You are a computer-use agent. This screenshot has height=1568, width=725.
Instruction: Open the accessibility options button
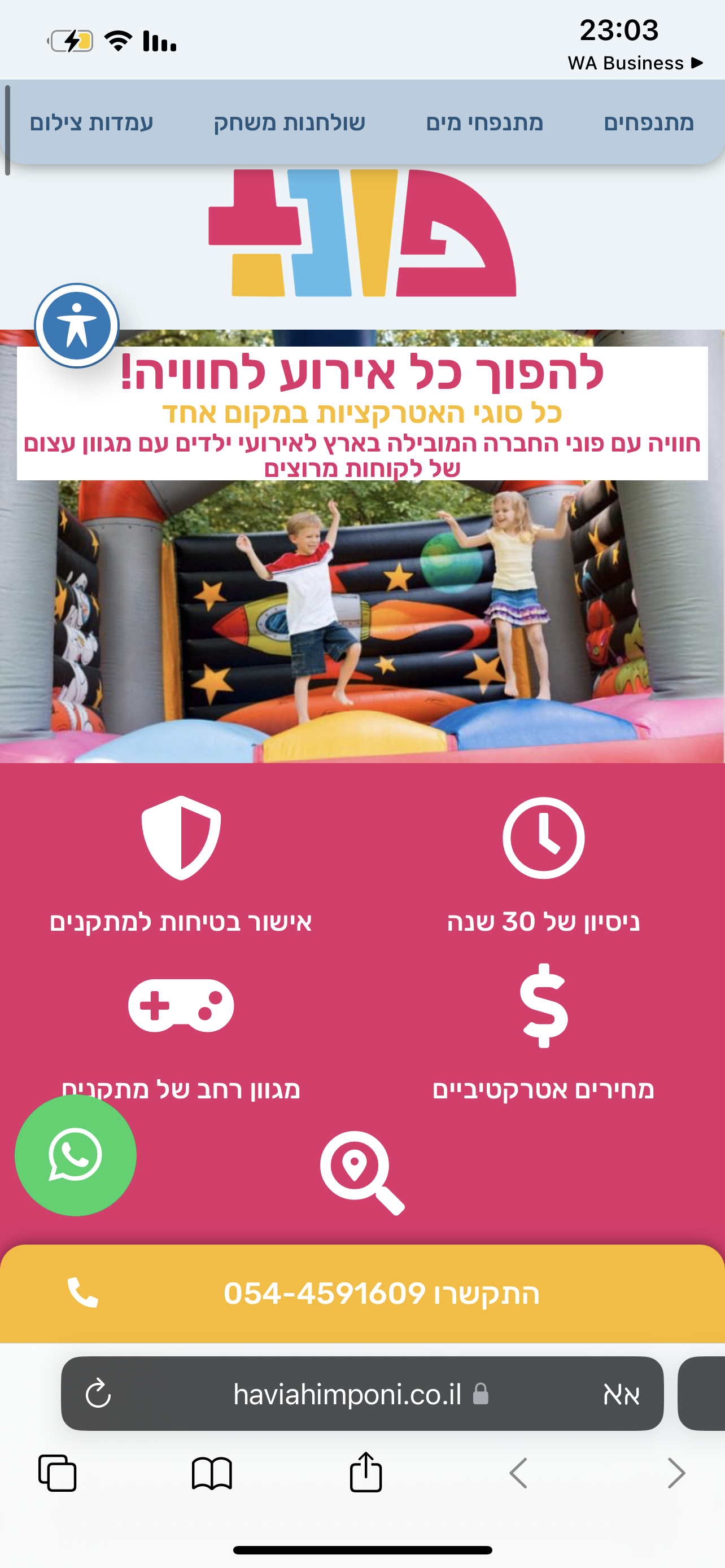point(77,326)
